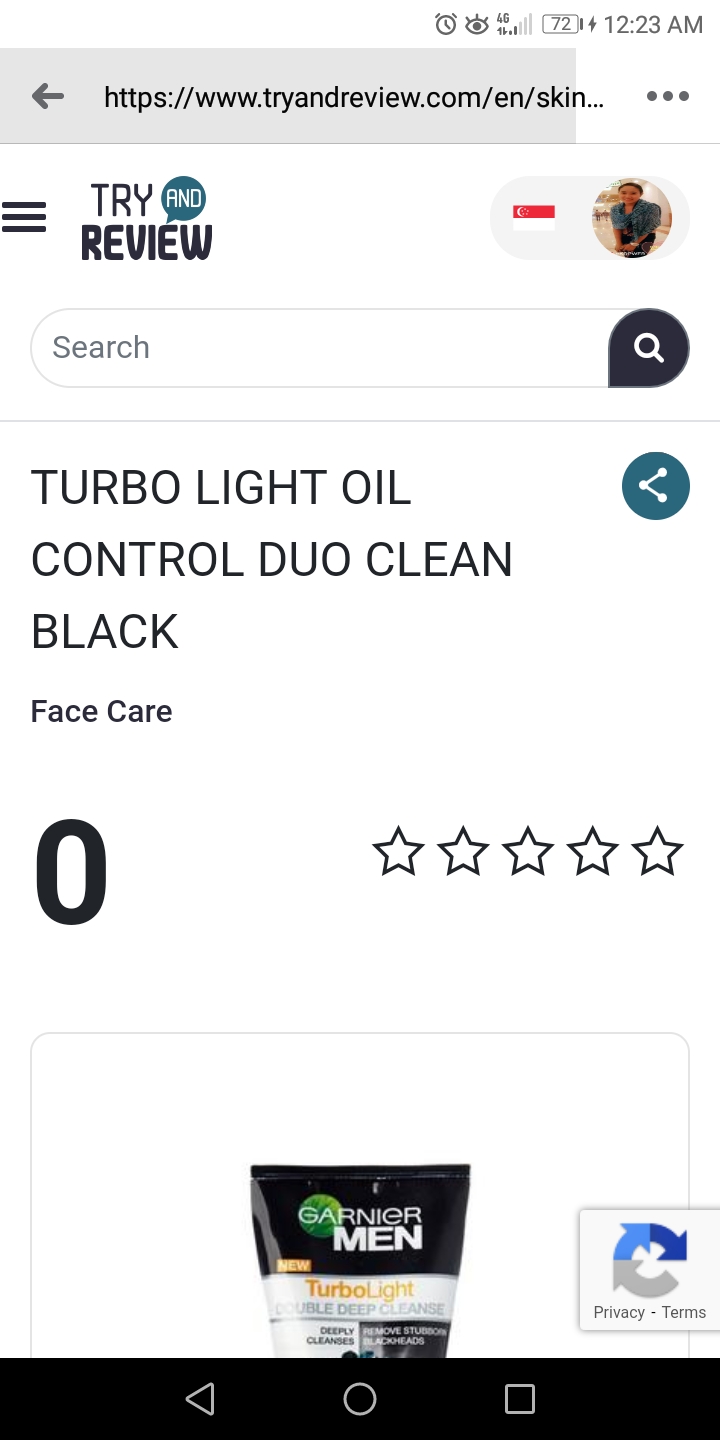
Task: Open the user profile avatar
Action: [x=631, y=219]
